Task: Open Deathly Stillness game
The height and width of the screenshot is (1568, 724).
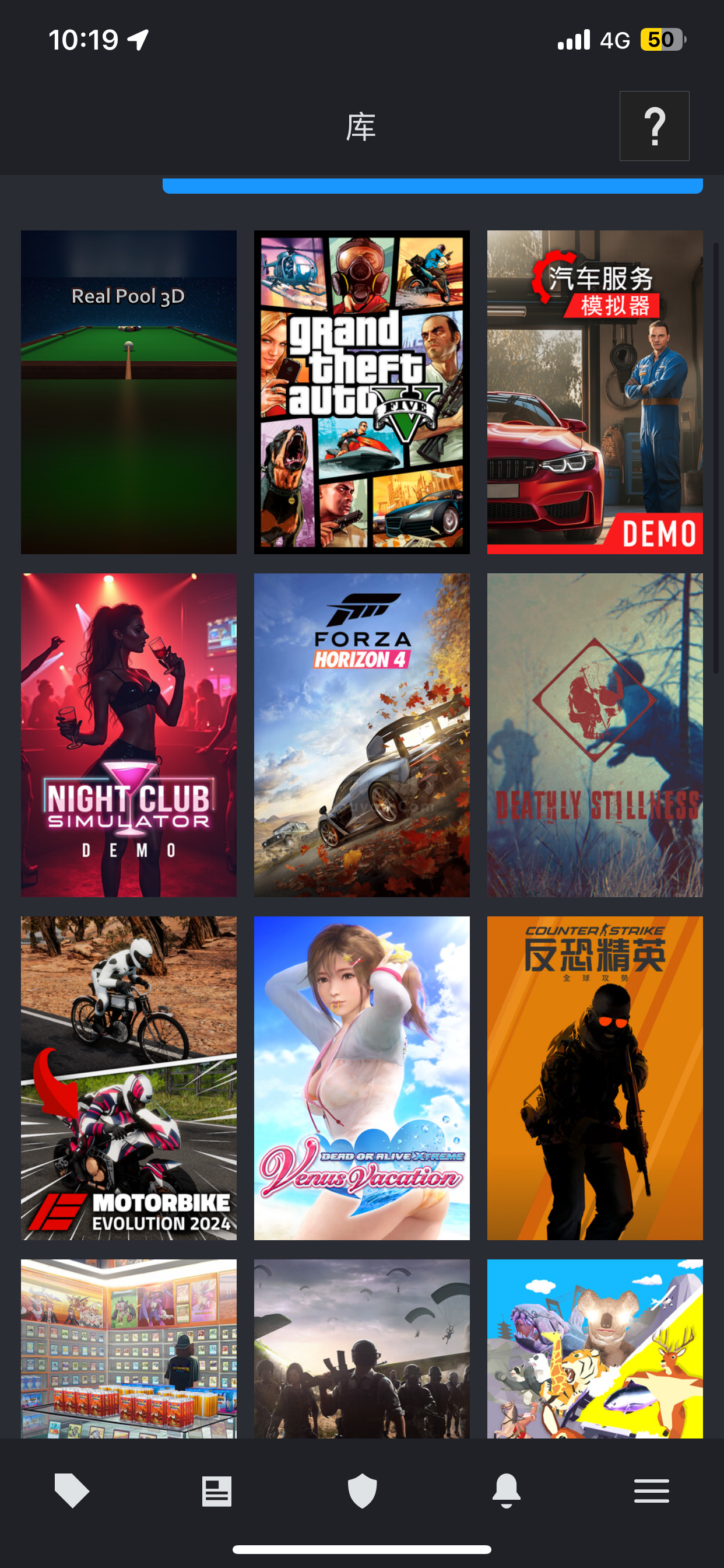Action: point(595,734)
